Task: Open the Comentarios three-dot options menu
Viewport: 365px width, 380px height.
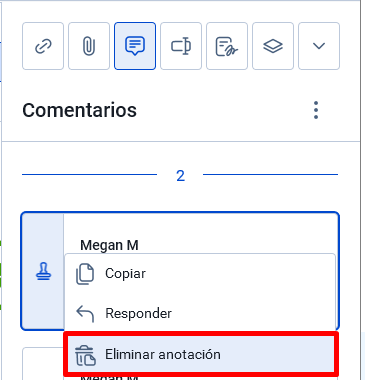Action: click(x=316, y=110)
